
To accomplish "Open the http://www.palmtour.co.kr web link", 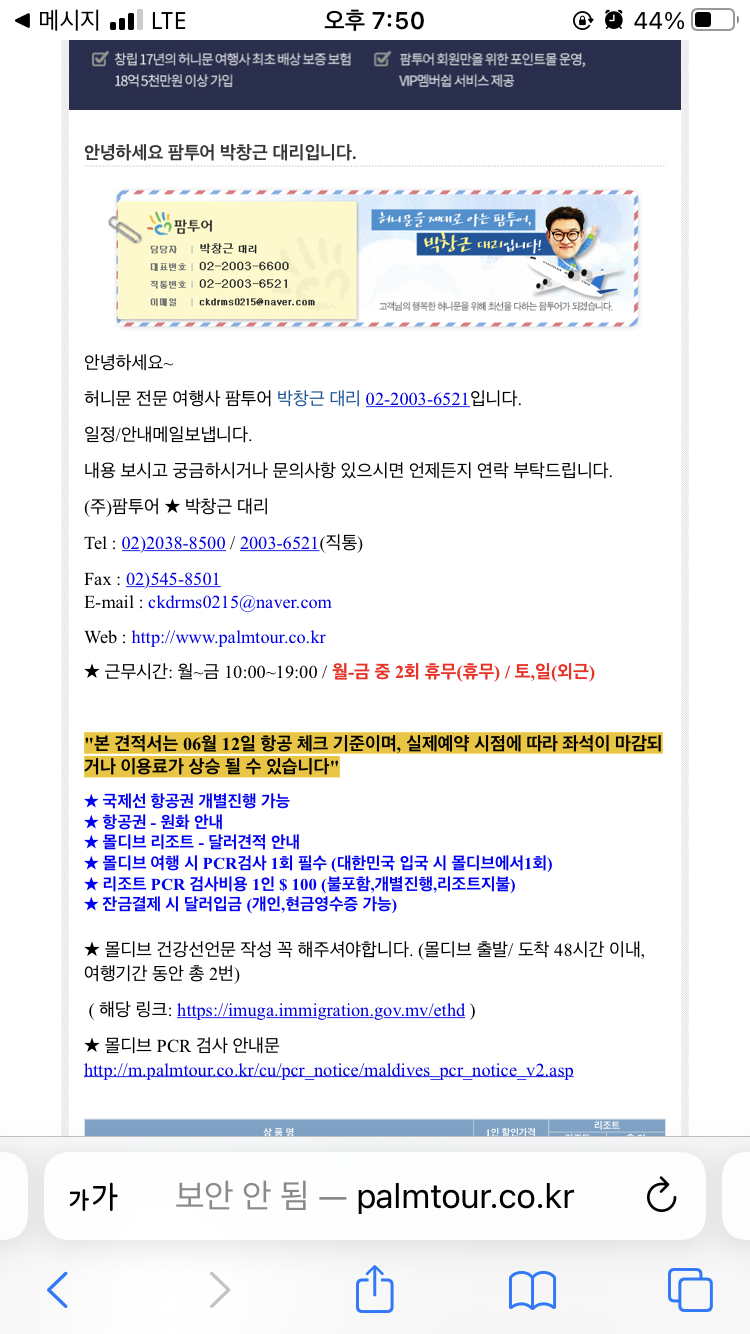I will (228, 637).
